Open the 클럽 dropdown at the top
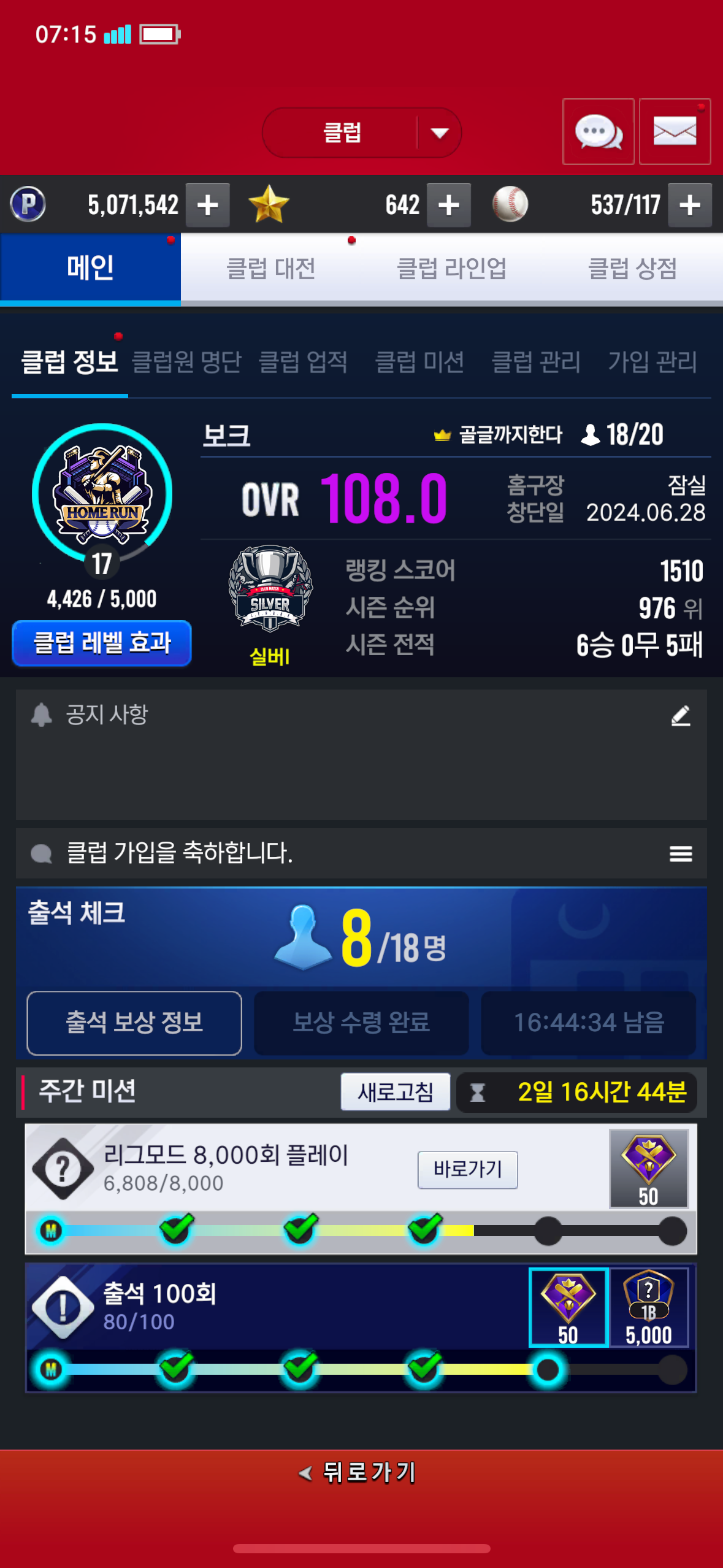 click(361, 133)
